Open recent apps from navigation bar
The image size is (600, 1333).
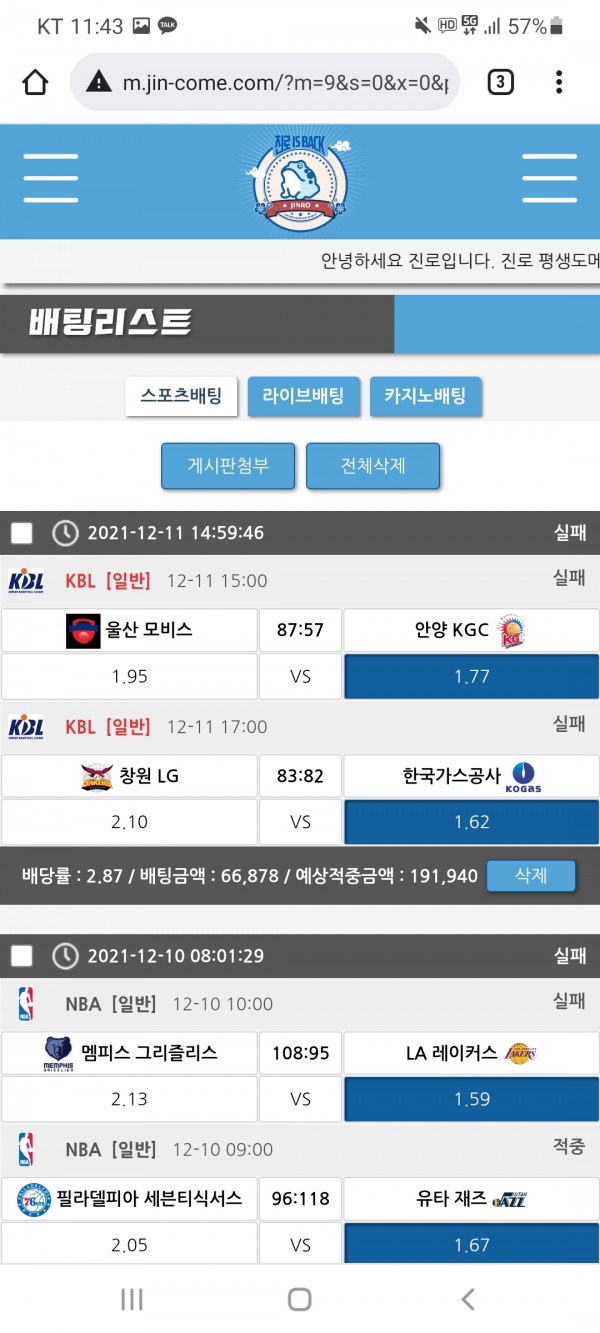(131, 1299)
